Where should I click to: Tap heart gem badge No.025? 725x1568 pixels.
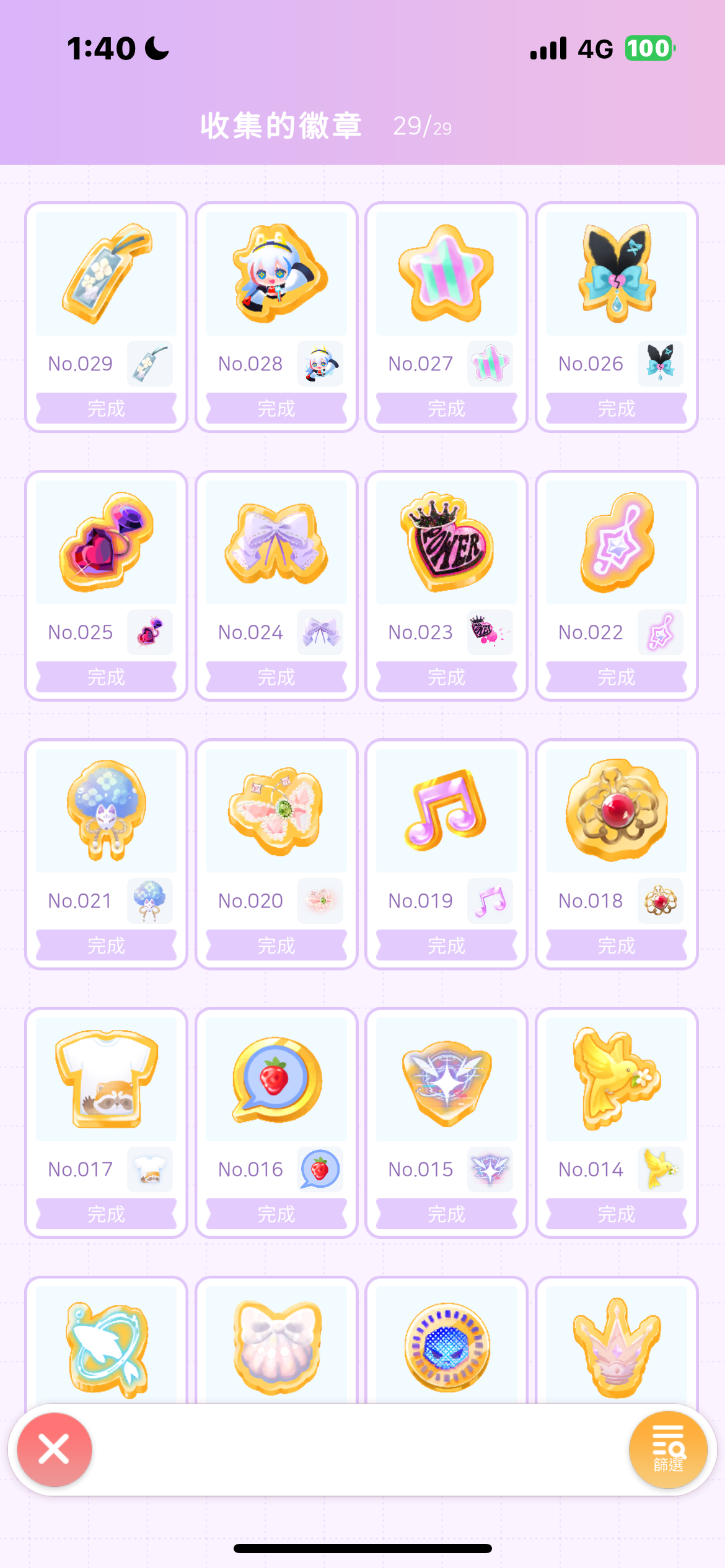click(x=106, y=585)
